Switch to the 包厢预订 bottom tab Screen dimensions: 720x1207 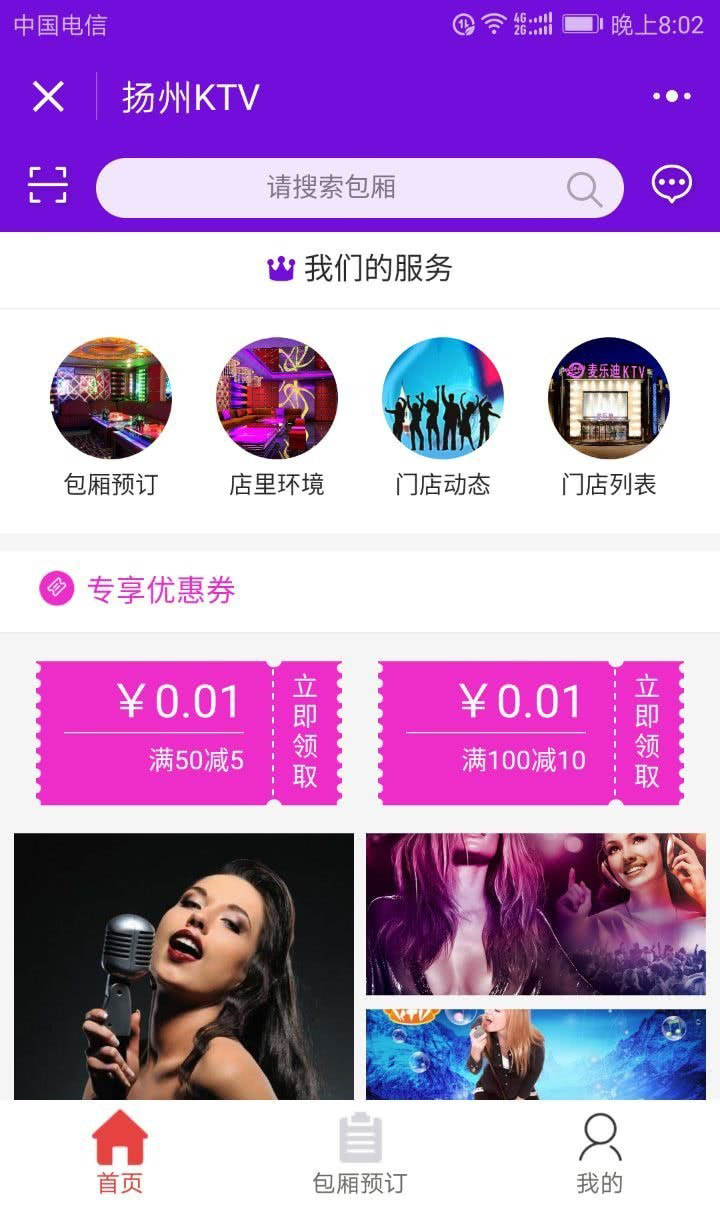coord(360,1153)
